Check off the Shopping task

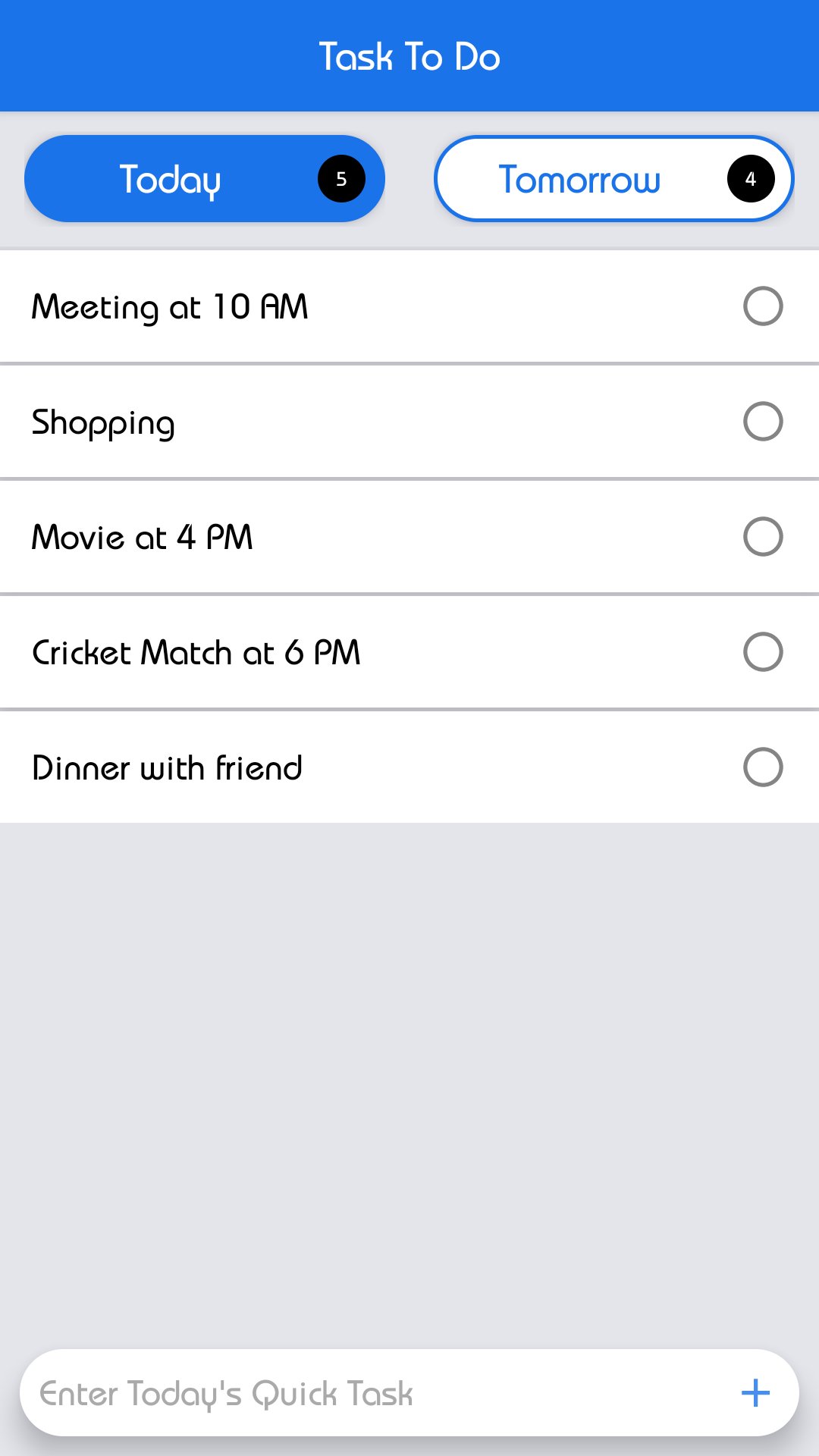(763, 422)
